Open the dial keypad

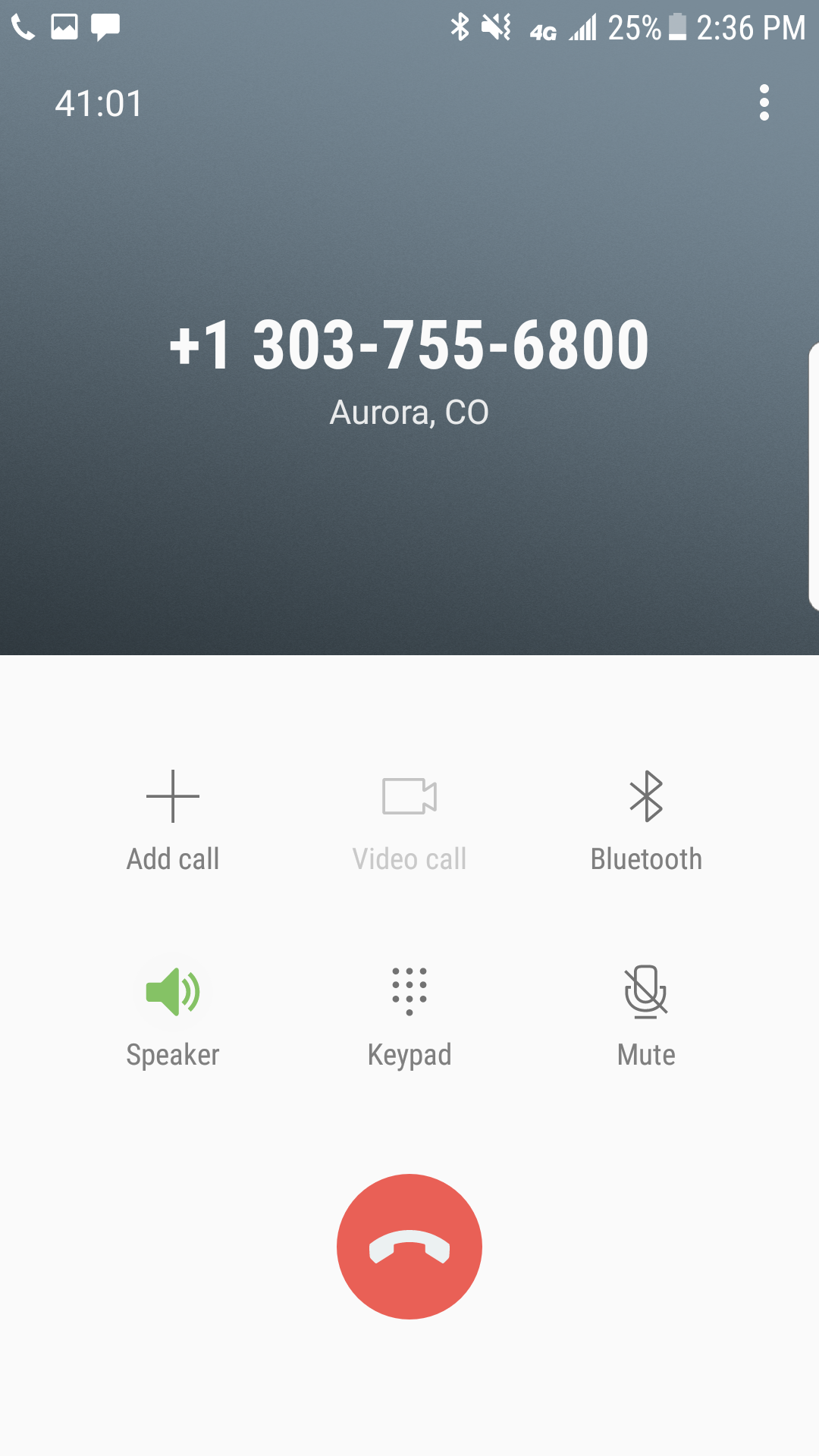[409, 1013]
